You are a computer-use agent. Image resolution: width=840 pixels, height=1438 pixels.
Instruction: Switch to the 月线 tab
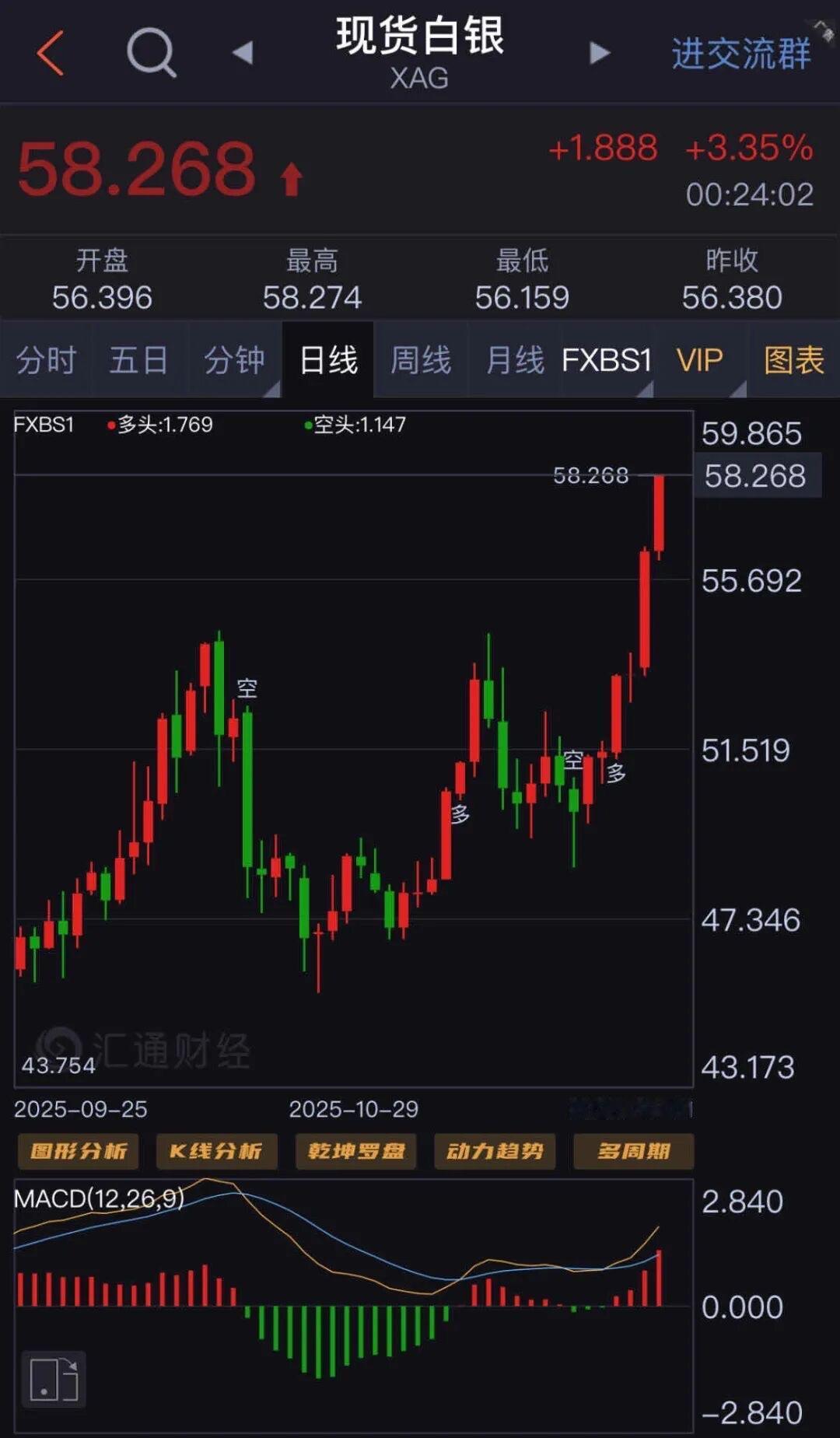[513, 359]
